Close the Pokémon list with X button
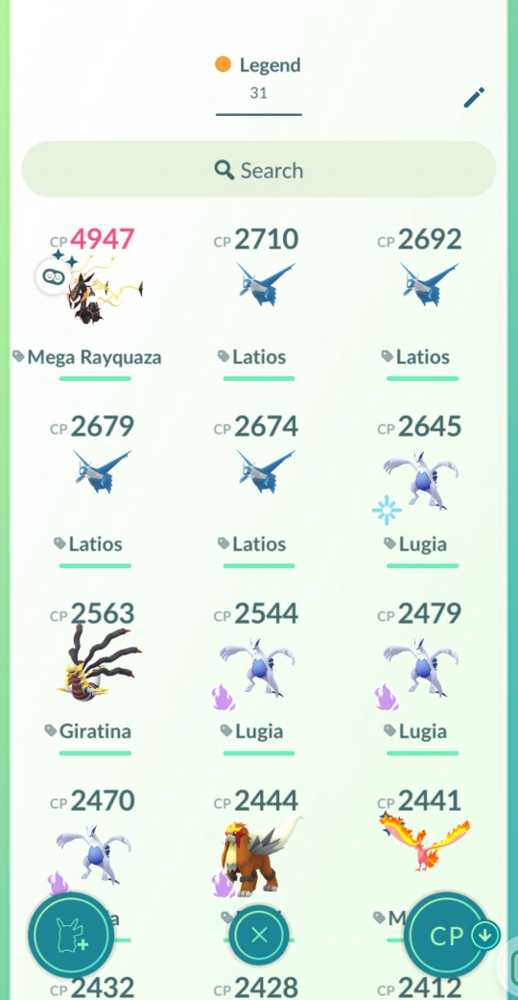The image size is (518, 1000). point(259,935)
